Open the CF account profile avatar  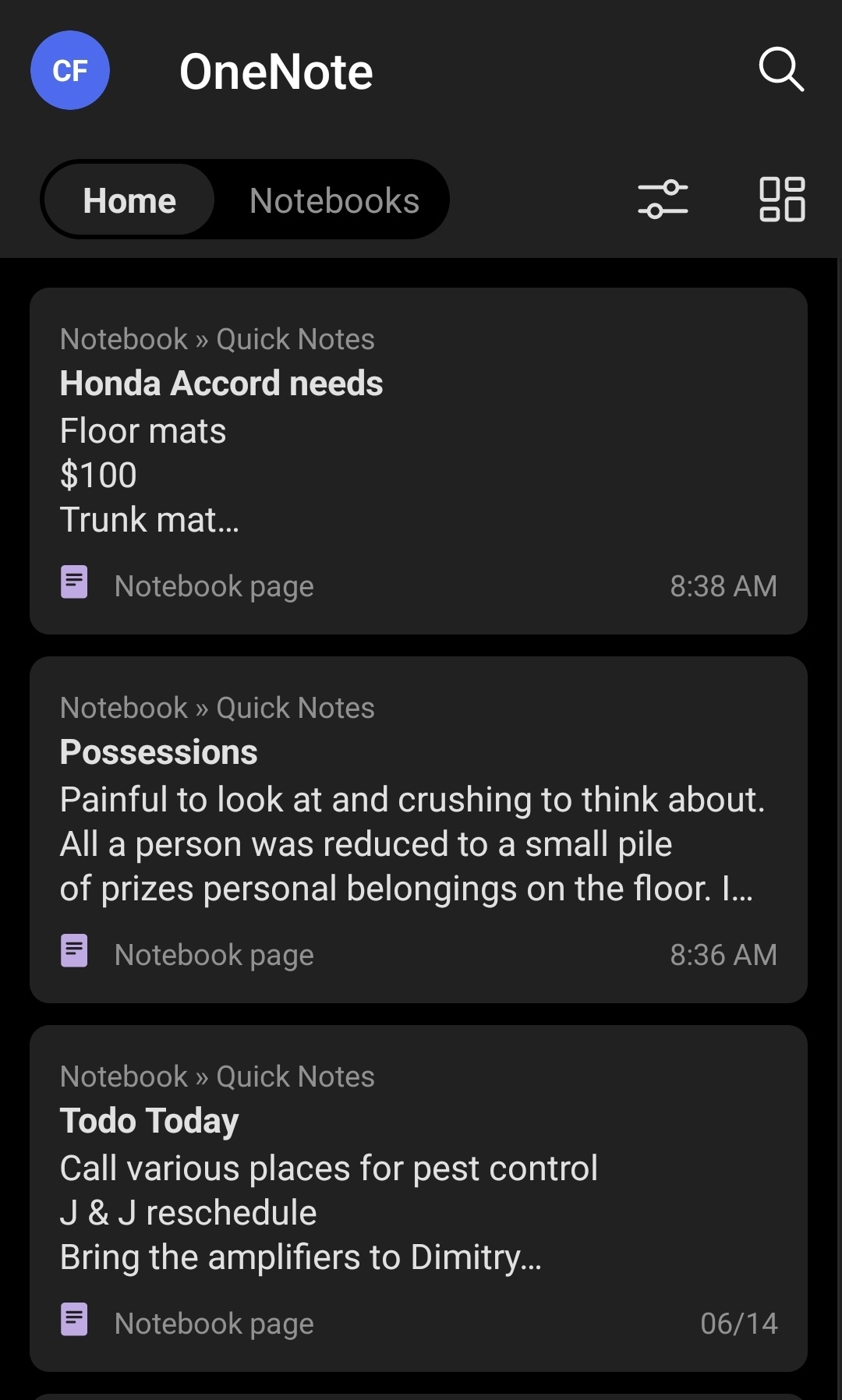tap(70, 70)
